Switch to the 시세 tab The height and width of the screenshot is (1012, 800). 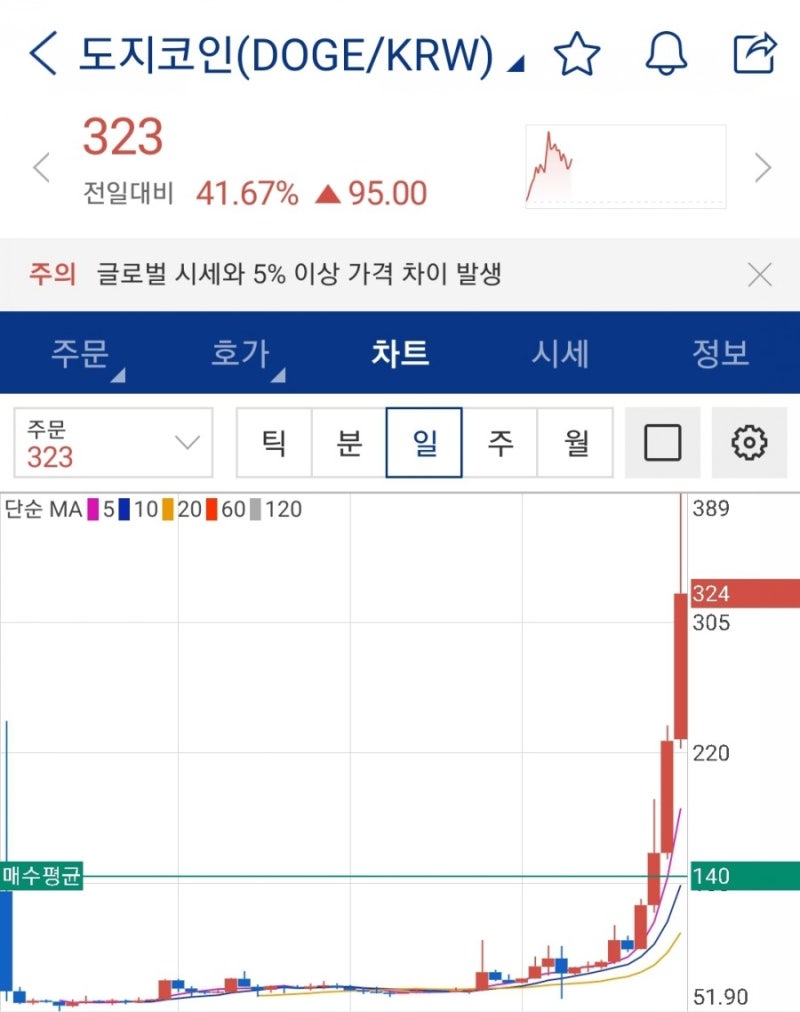point(561,353)
